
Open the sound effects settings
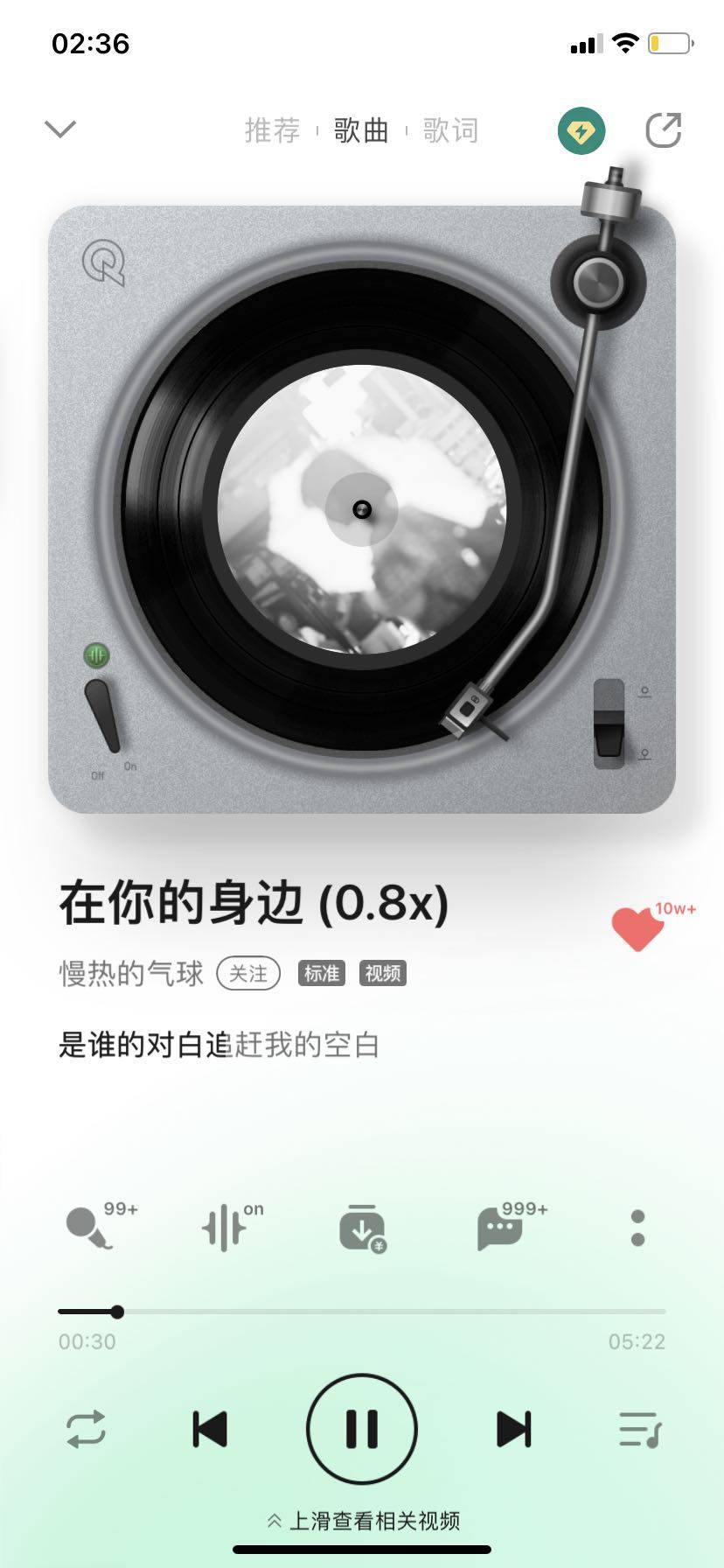(x=226, y=1228)
